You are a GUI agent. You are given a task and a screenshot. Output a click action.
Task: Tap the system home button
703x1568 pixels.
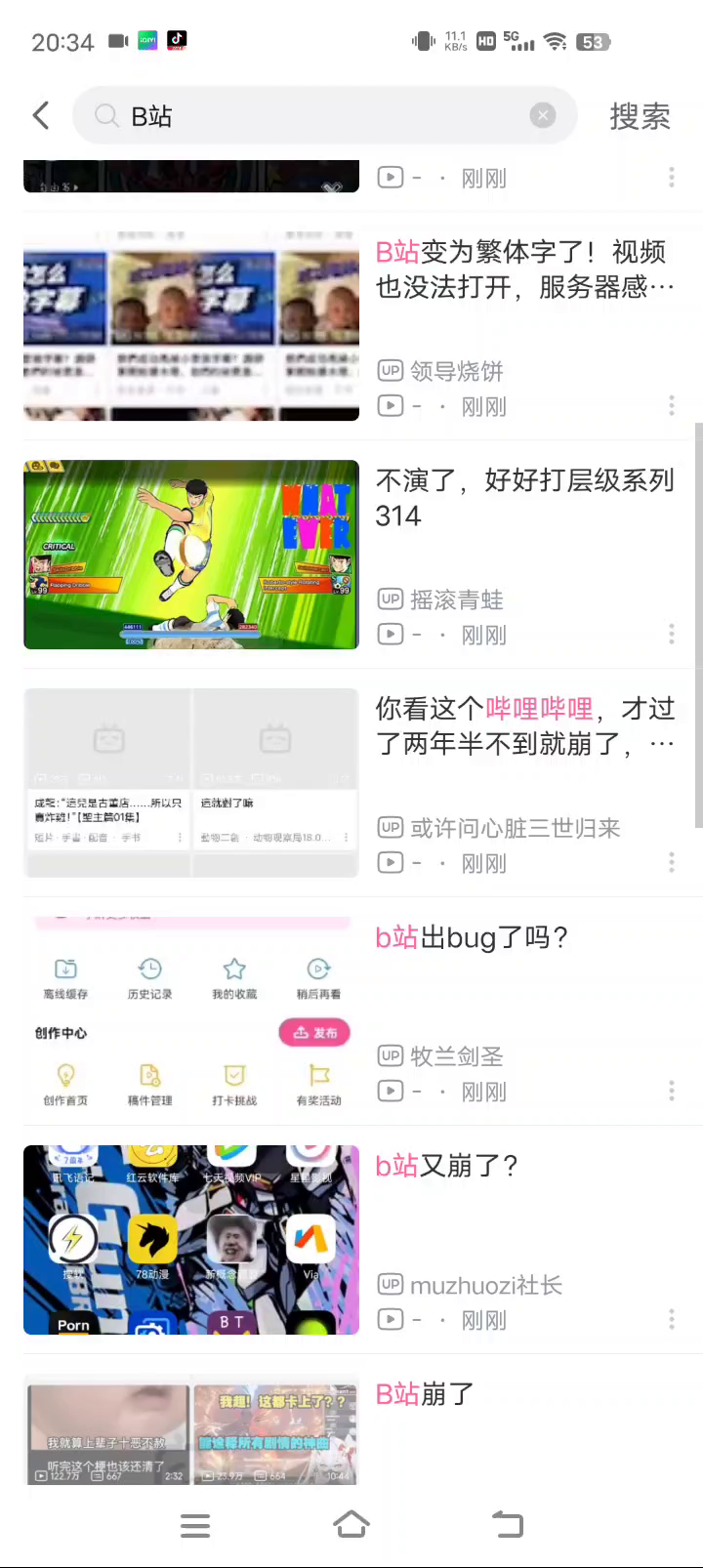pyautogui.click(x=351, y=1524)
